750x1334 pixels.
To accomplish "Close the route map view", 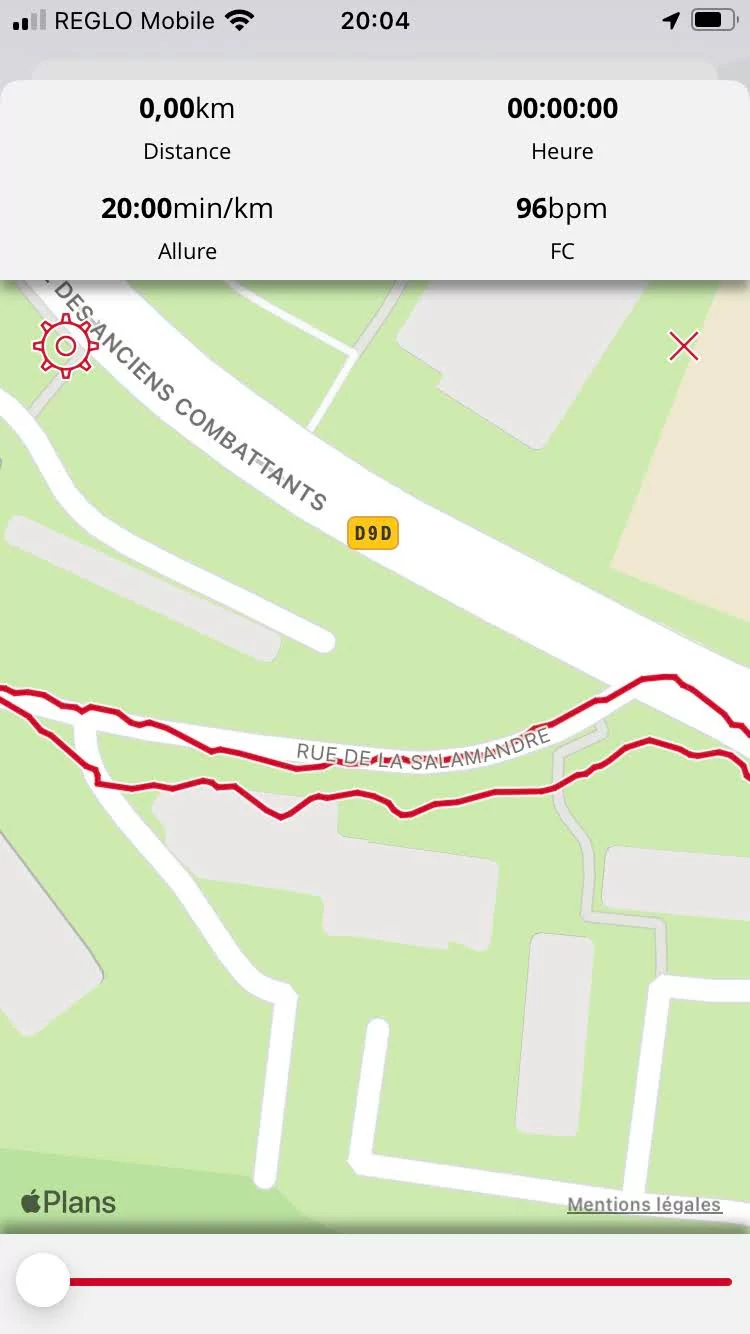I will pyautogui.click(x=684, y=347).
